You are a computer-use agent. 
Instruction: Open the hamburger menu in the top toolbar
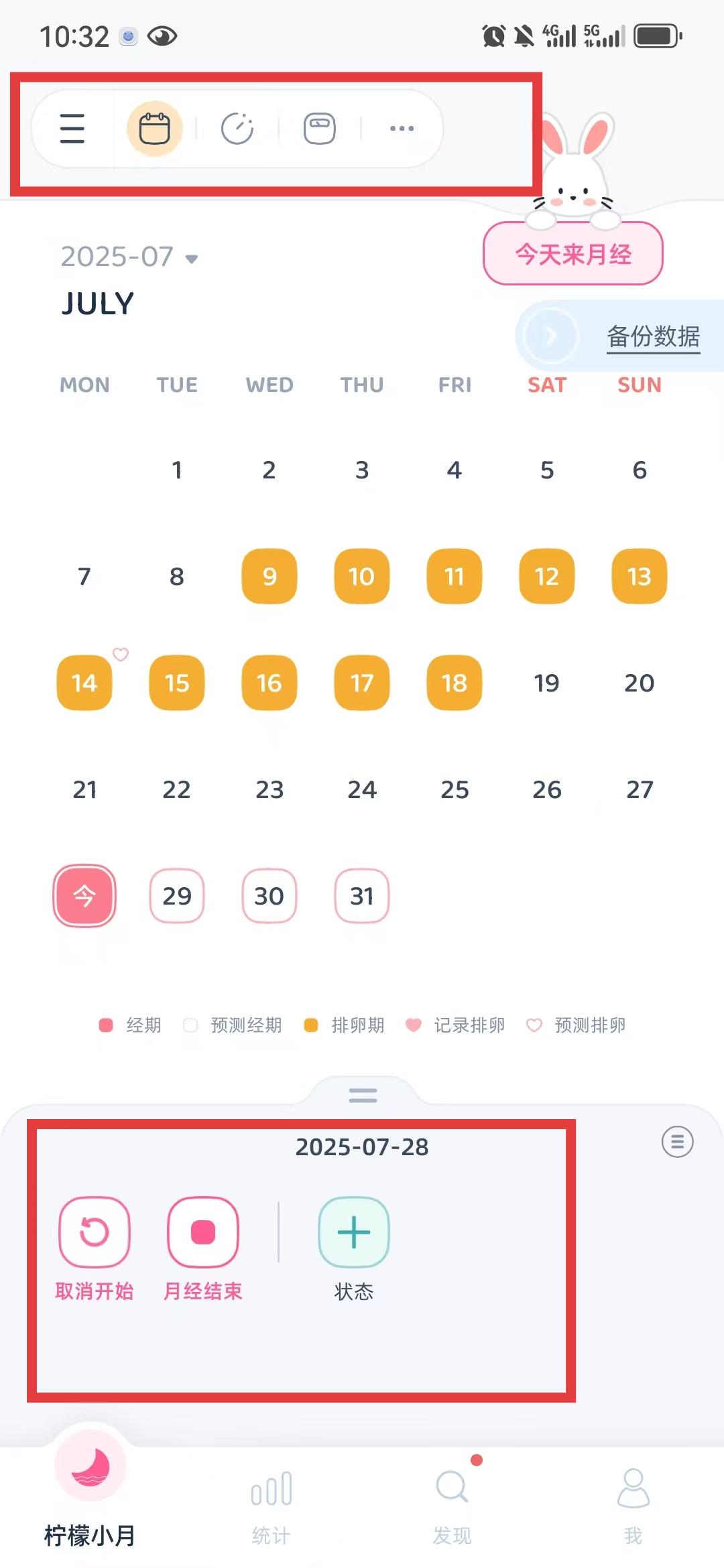coord(72,129)
